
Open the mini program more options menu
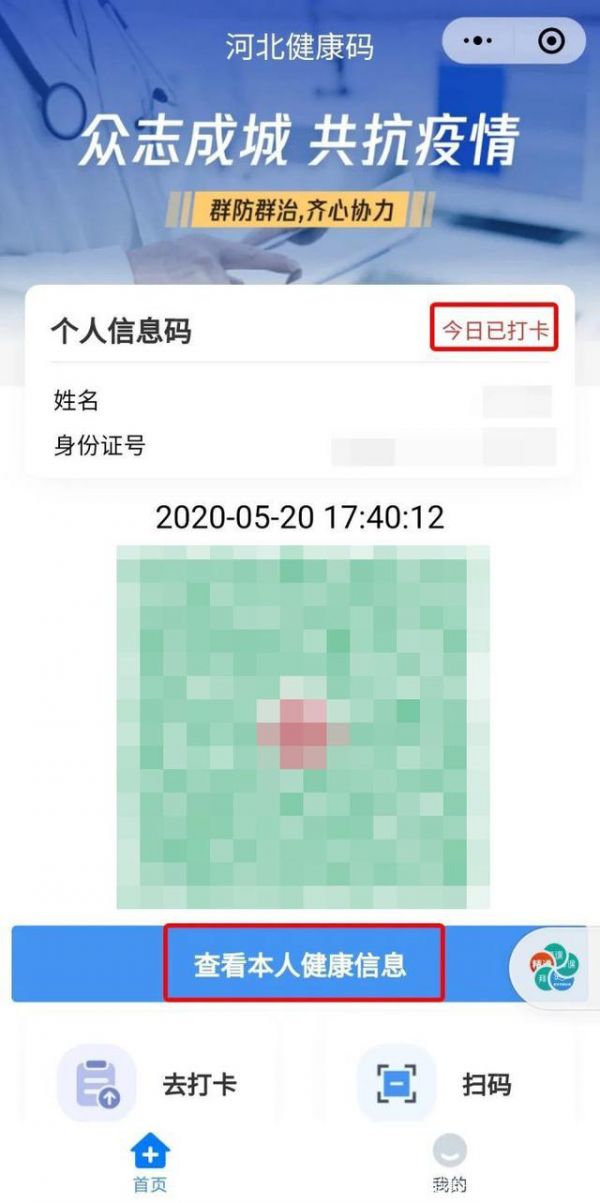click(481, 41)
